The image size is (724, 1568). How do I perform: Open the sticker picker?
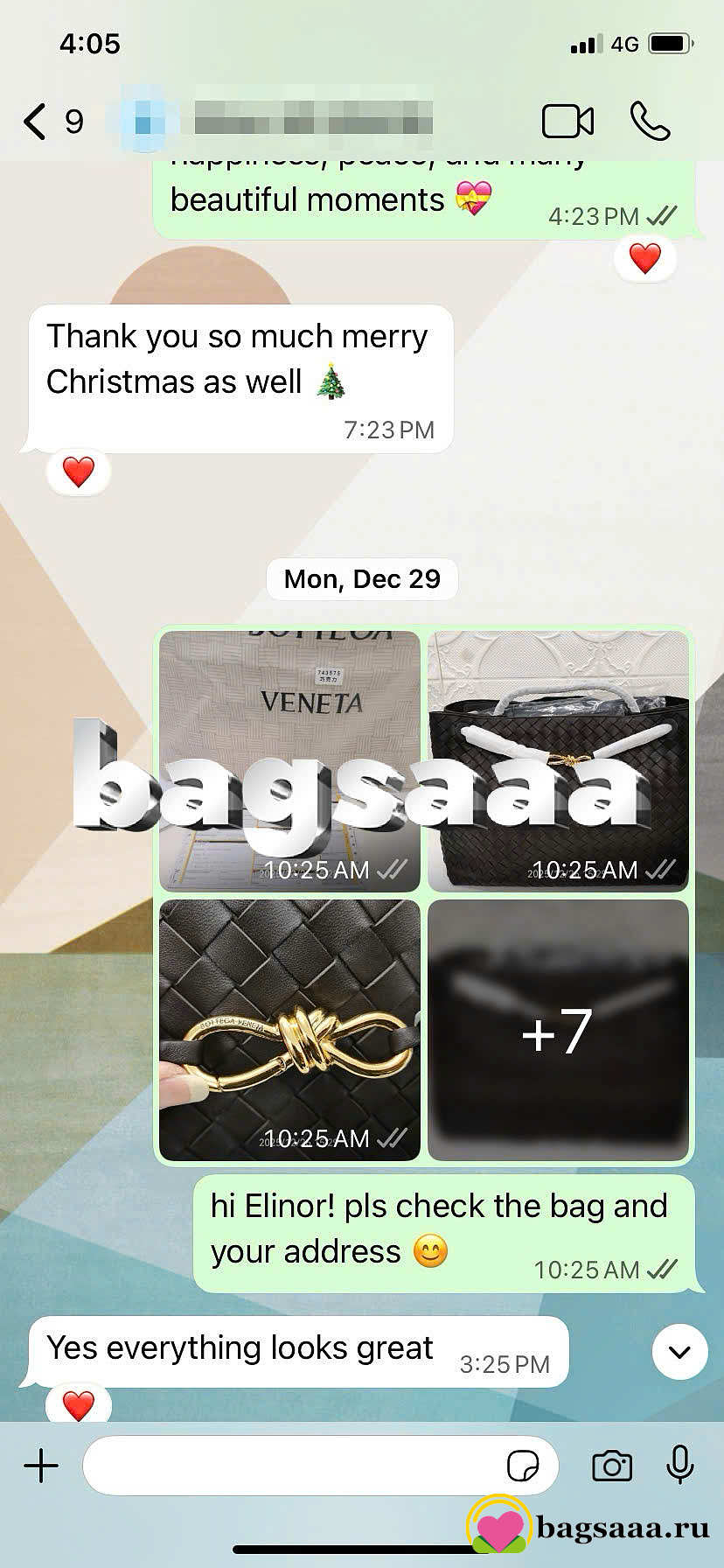tap(523, 1465)
